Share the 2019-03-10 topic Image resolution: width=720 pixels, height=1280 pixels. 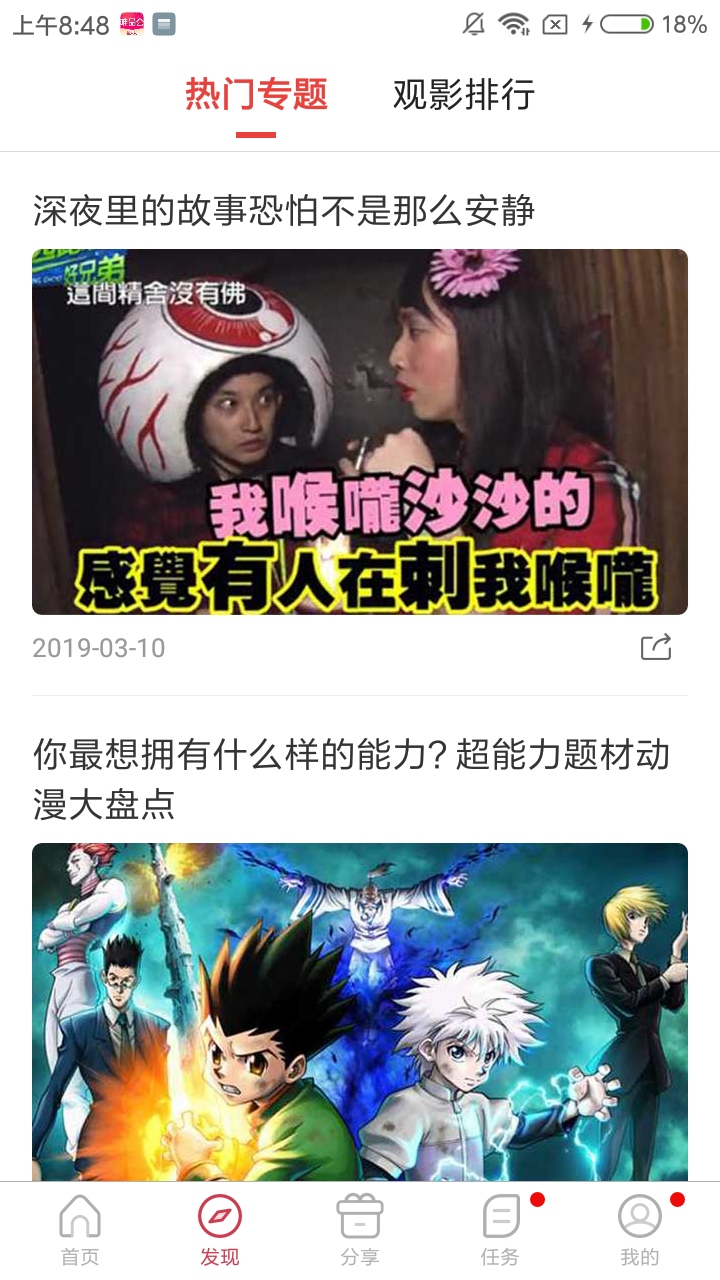656,648
